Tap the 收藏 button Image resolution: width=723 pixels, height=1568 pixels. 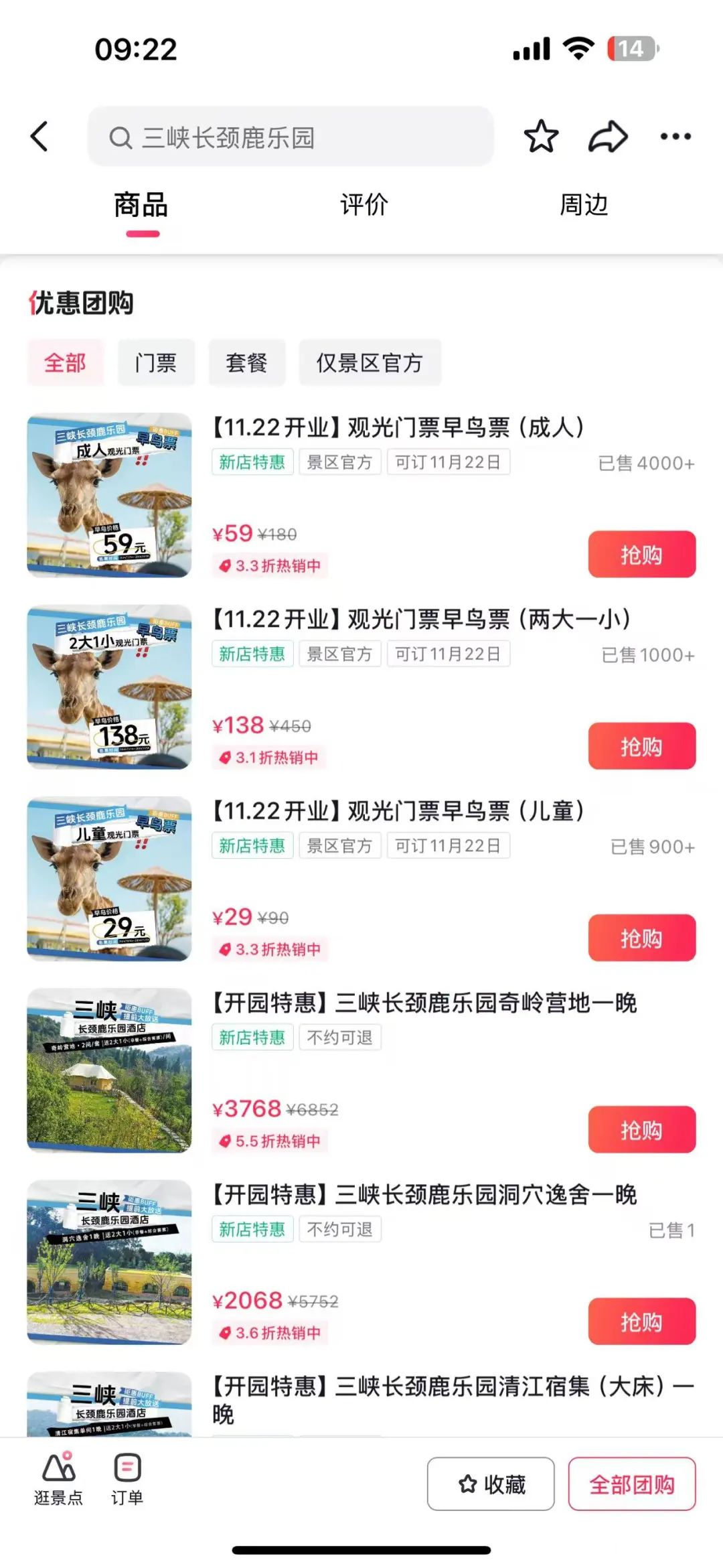(491, 1484)
